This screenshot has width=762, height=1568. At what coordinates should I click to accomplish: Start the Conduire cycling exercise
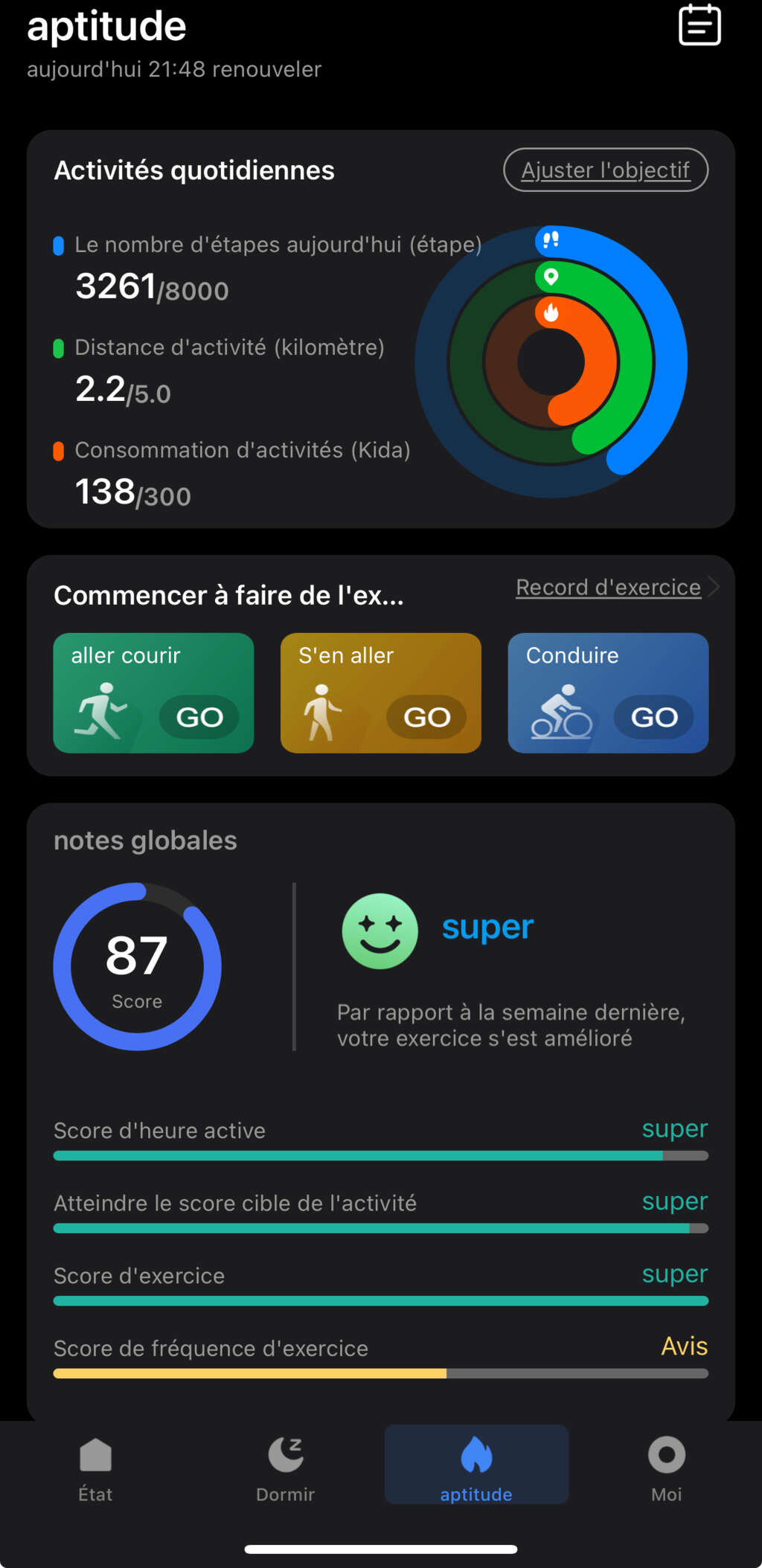click(x=654, y=717)
